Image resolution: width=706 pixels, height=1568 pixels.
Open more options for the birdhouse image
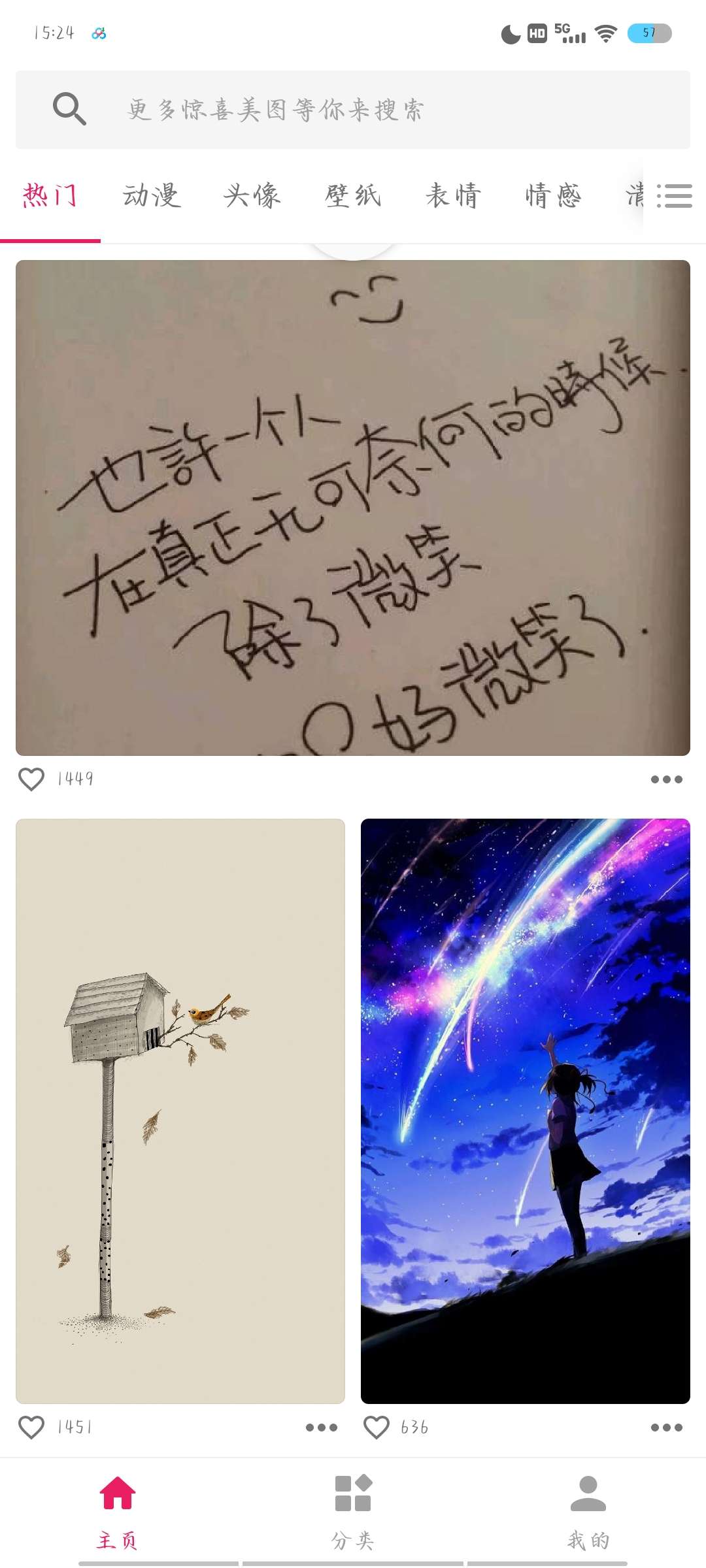tap(321, 1428)
